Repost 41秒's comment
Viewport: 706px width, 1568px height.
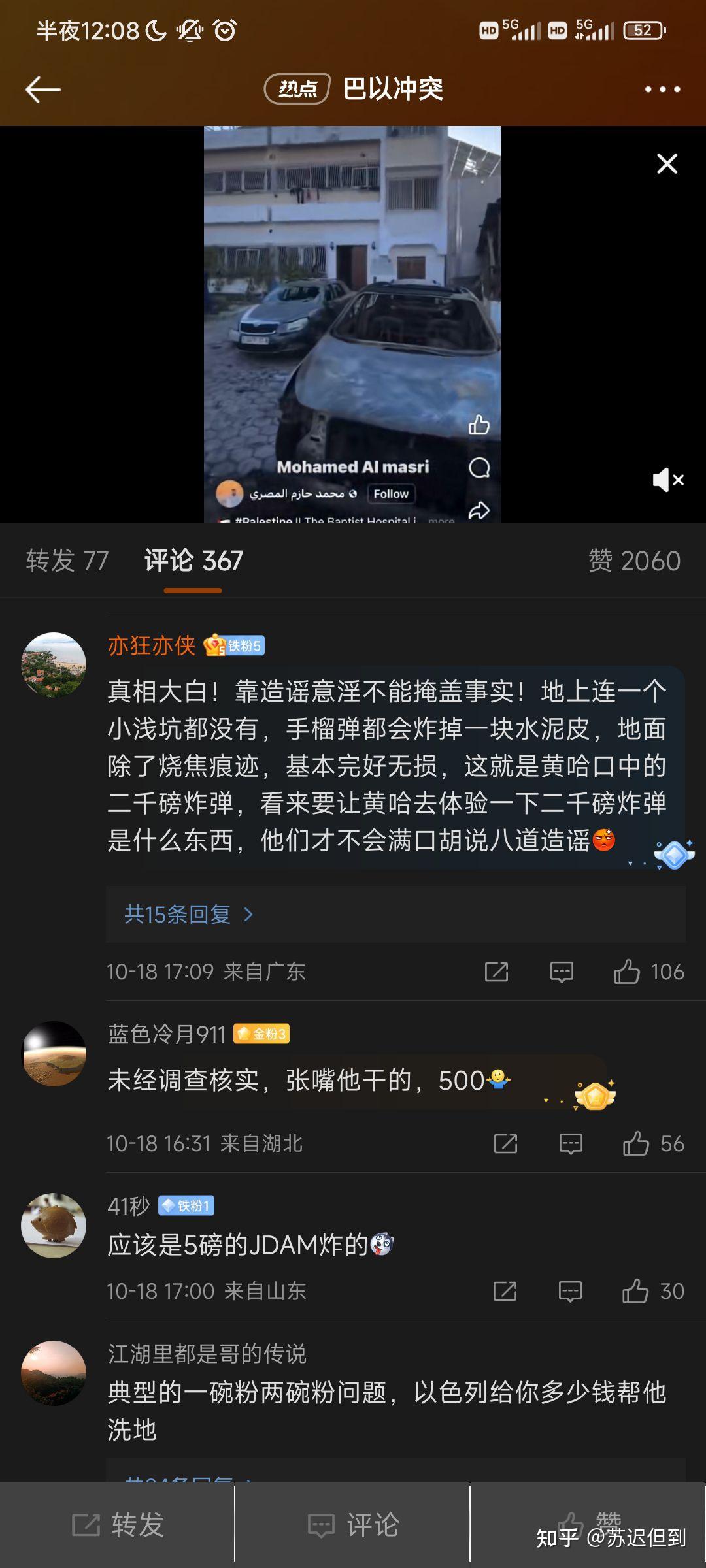point(505,1292)
